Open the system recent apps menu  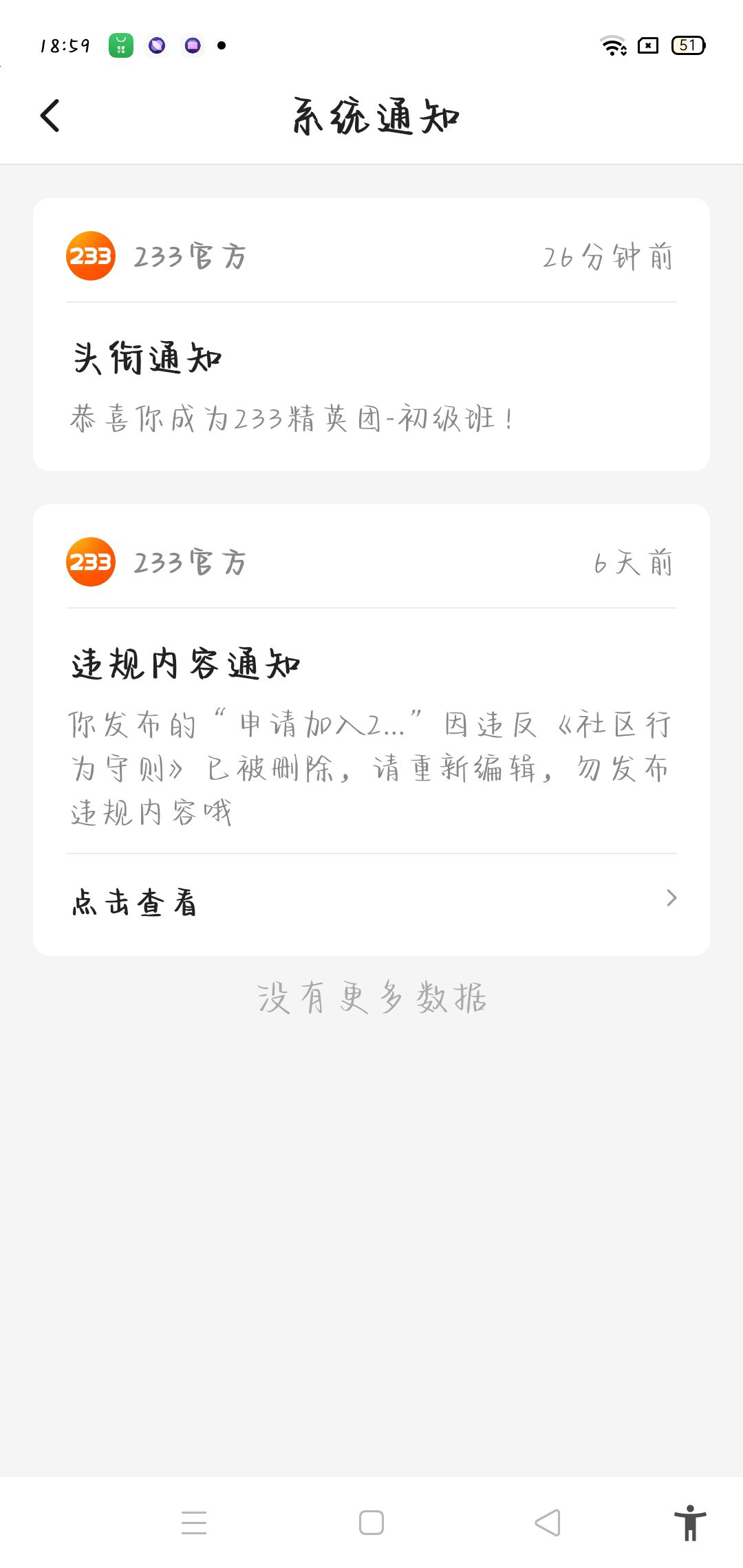pos(194,1523)
